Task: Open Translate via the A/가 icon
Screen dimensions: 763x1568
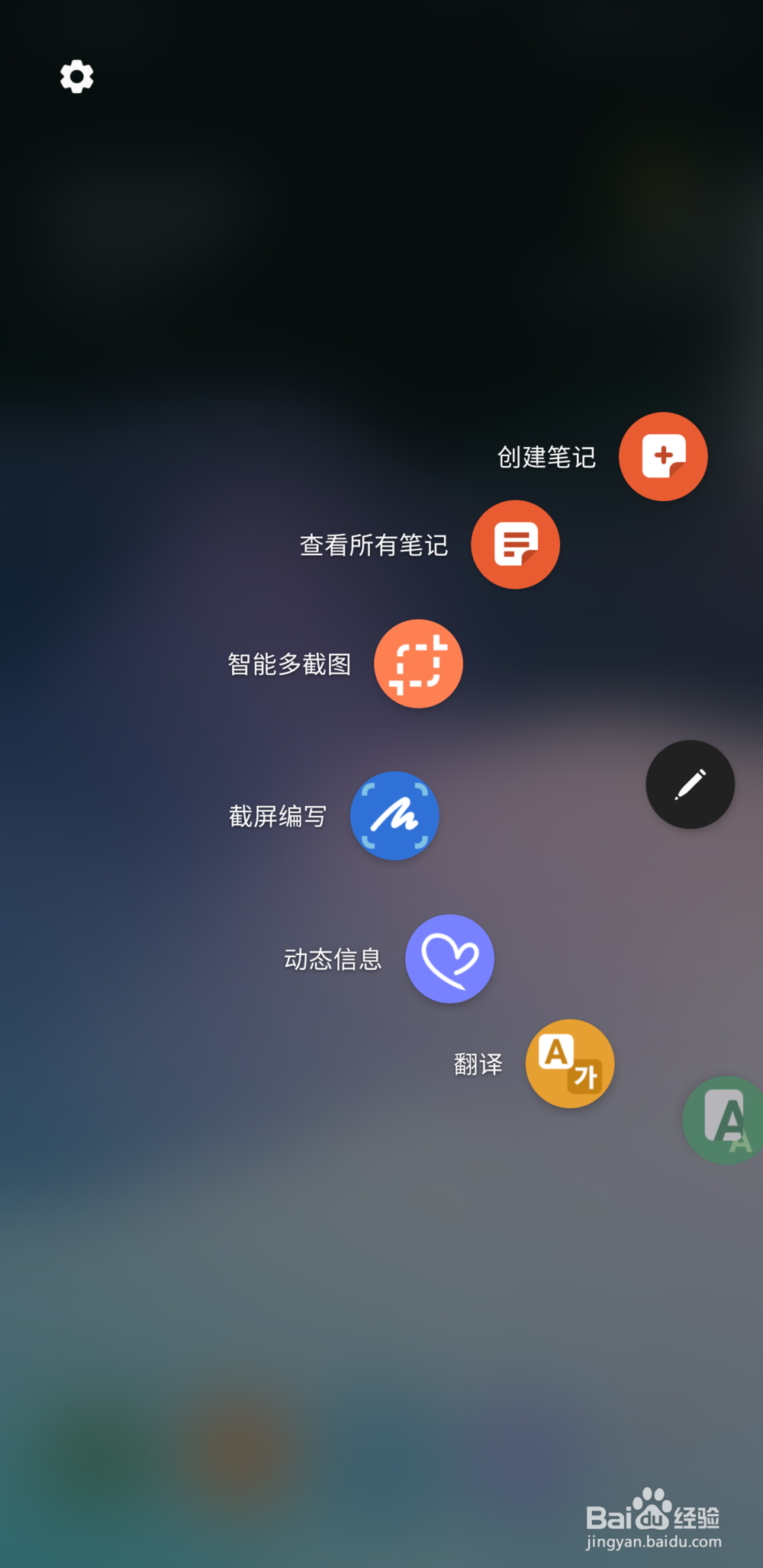Action: click(570, 1063)
